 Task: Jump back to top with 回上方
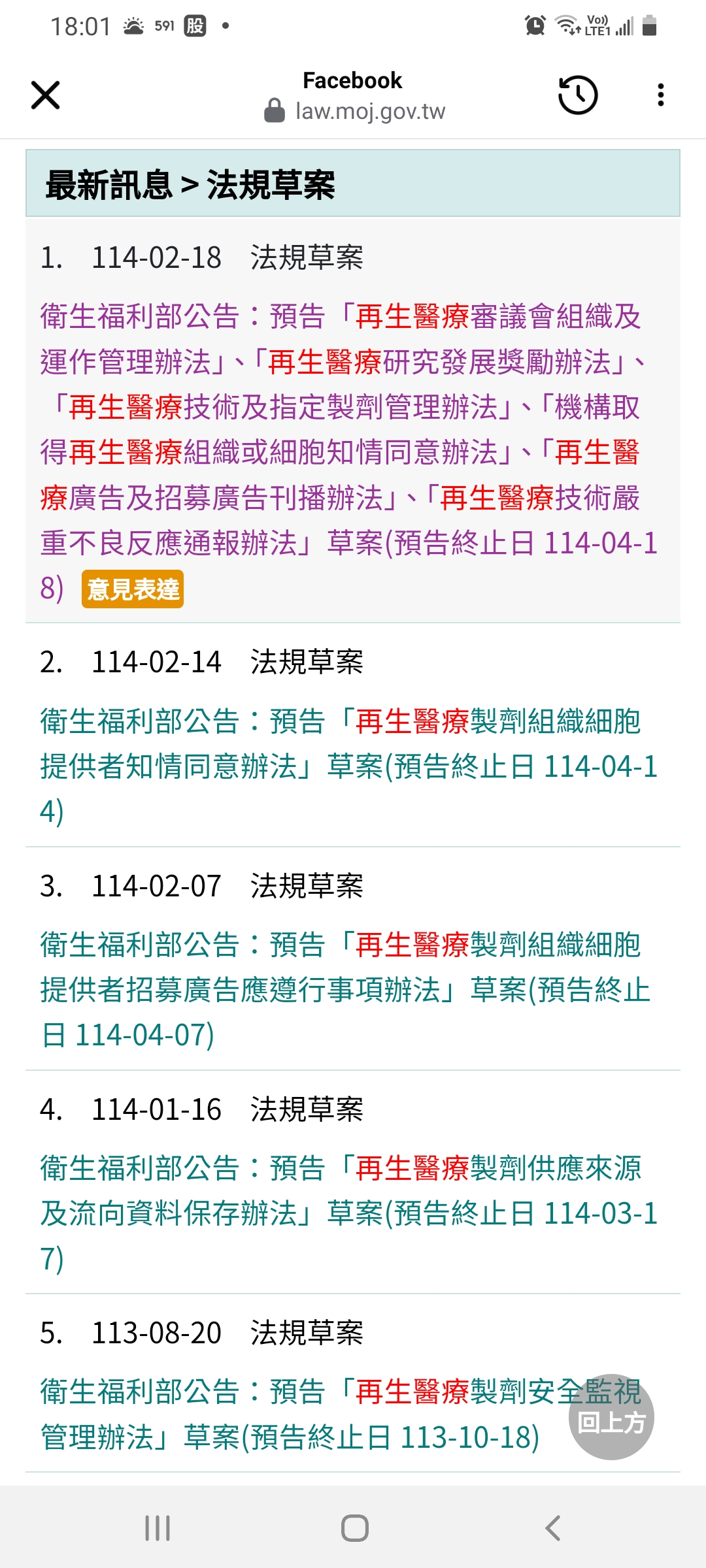point(611,1417)
